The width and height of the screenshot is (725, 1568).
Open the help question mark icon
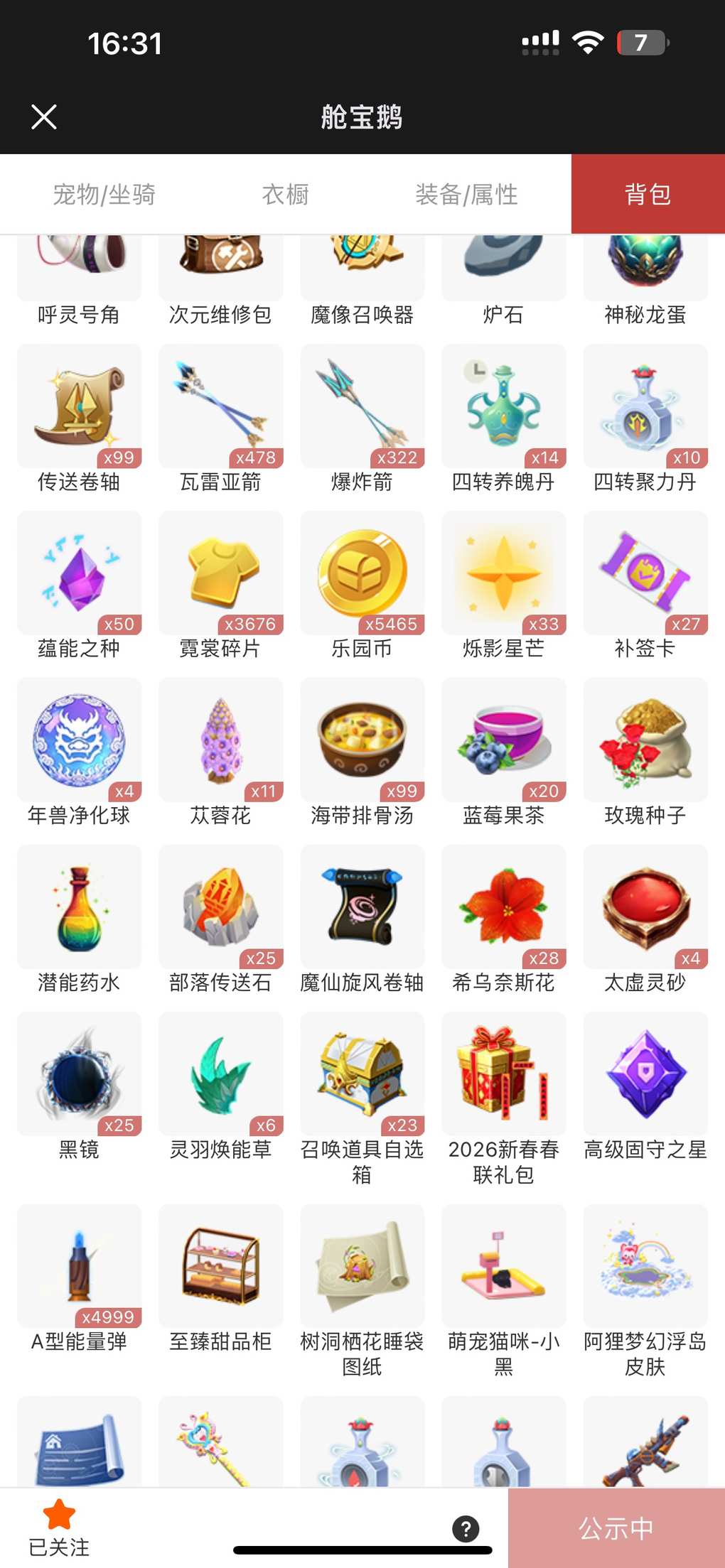tap(466, 1528)
